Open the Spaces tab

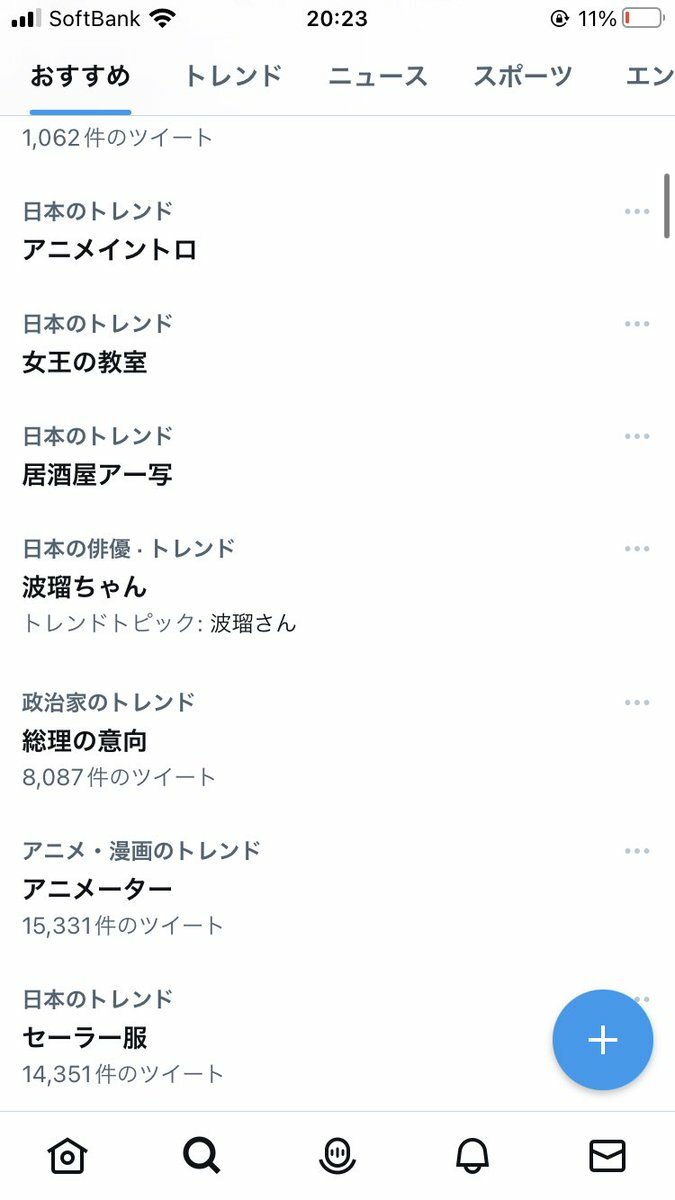(337, 1157)
